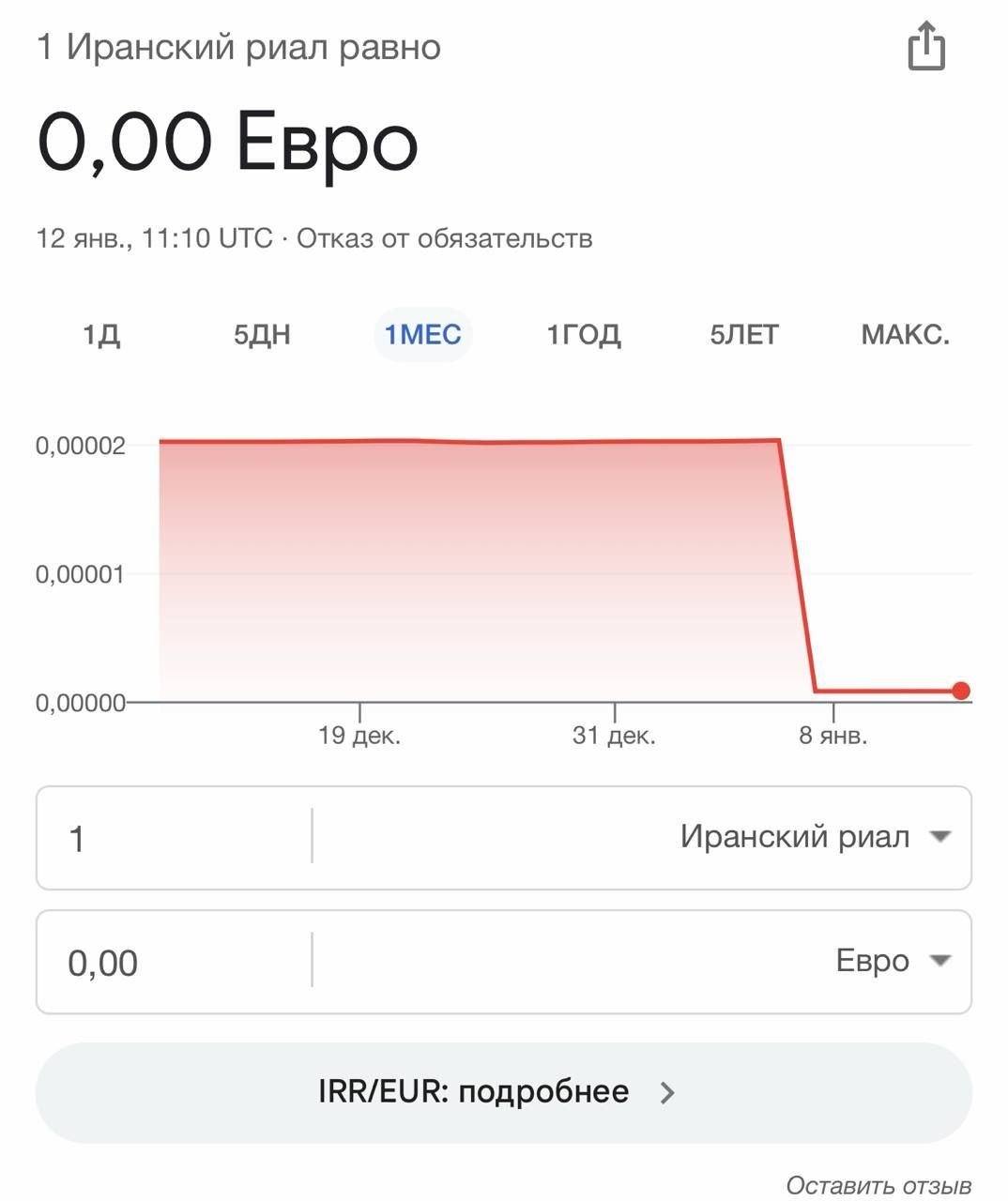
Task: Switch chart to 5ЛЕТ range
Action: pyautogui.click(x=744, y=335)
